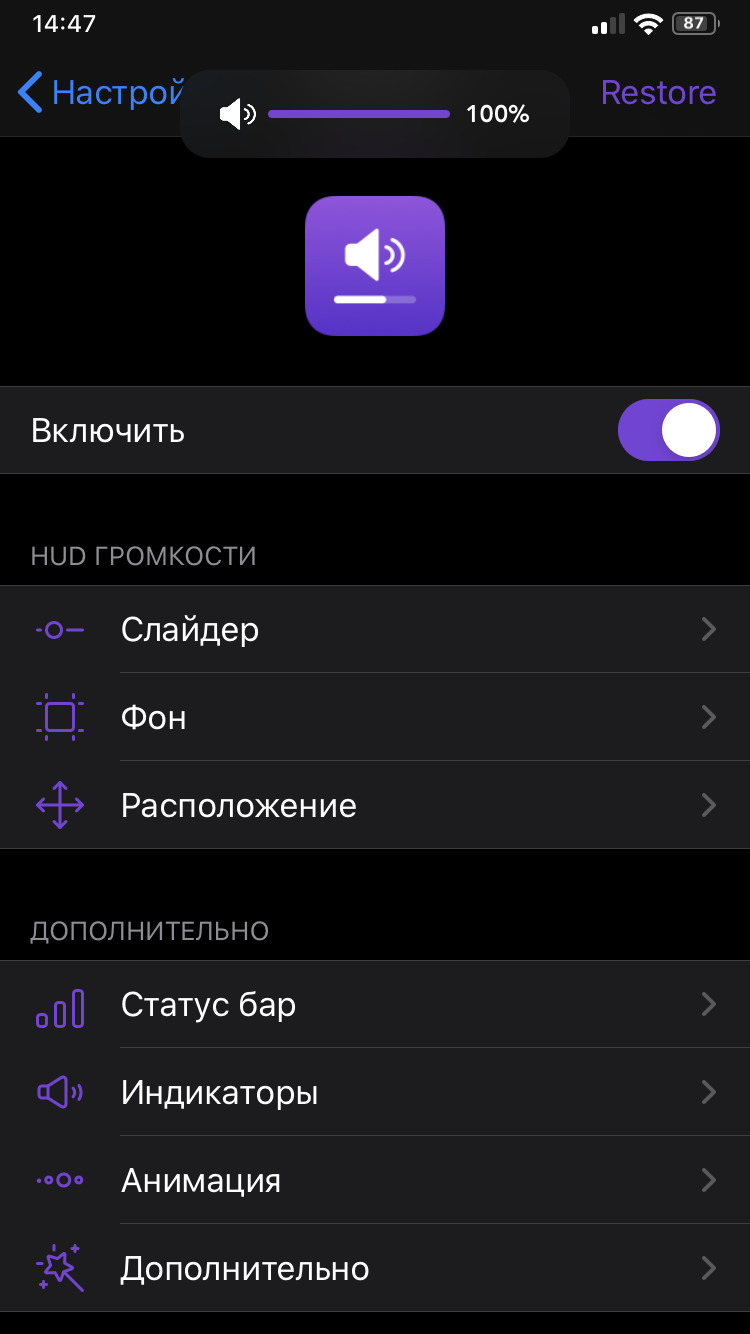This screenshot has width=750, height=1334.
Task: Go back to Настройки
Action: (x=100, y=92)
